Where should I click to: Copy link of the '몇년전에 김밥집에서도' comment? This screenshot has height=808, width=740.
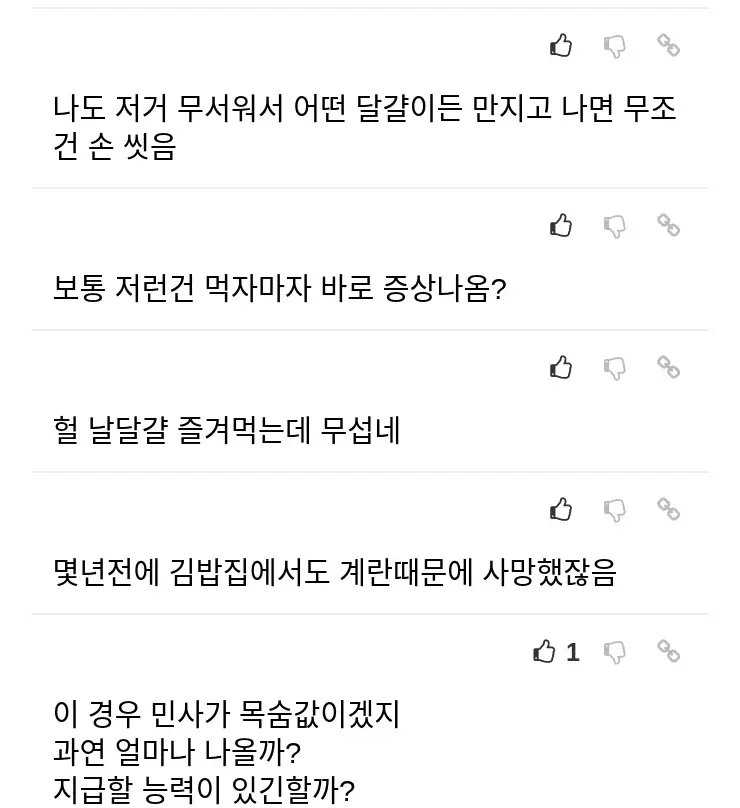tap(668, 509)
